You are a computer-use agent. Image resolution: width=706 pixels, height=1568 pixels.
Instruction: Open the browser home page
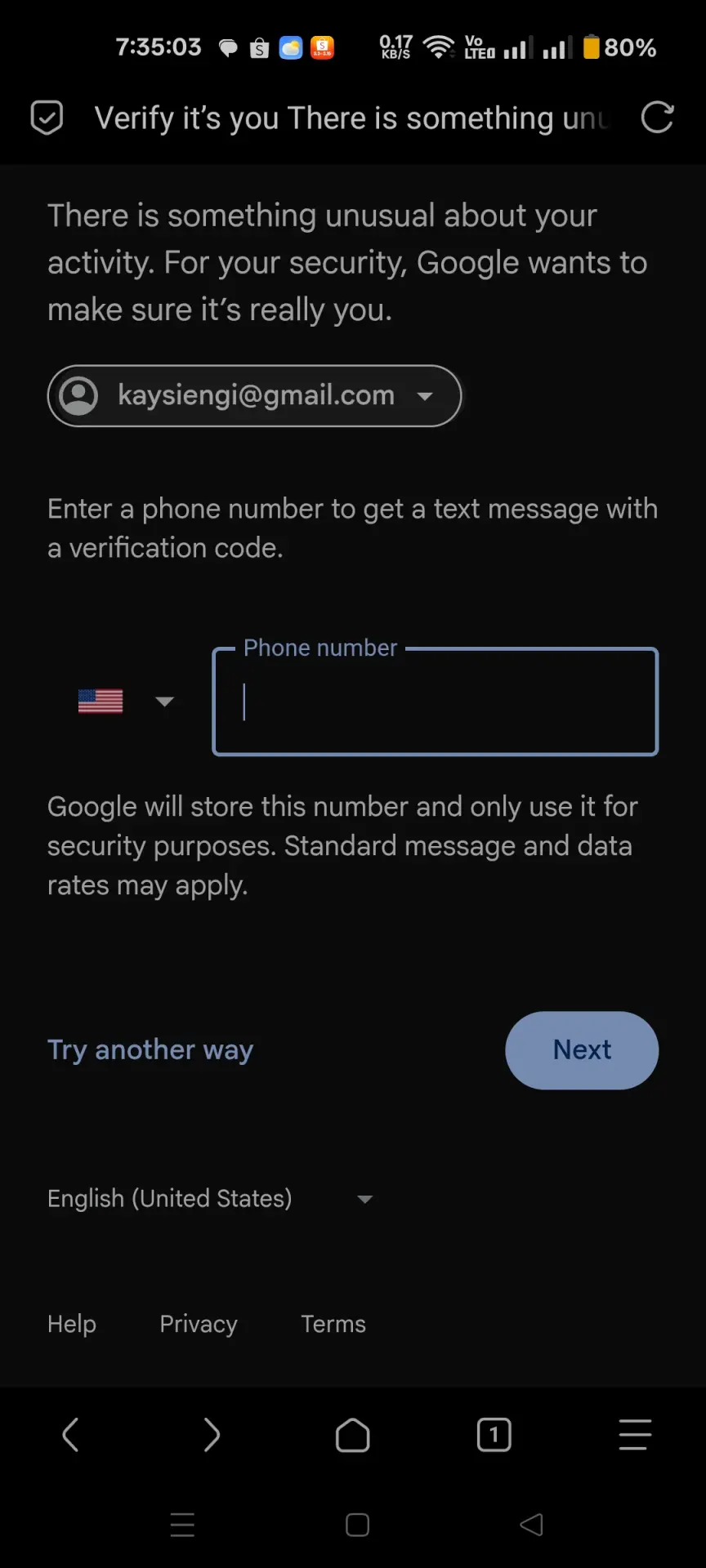click(x=353, y=1435)
